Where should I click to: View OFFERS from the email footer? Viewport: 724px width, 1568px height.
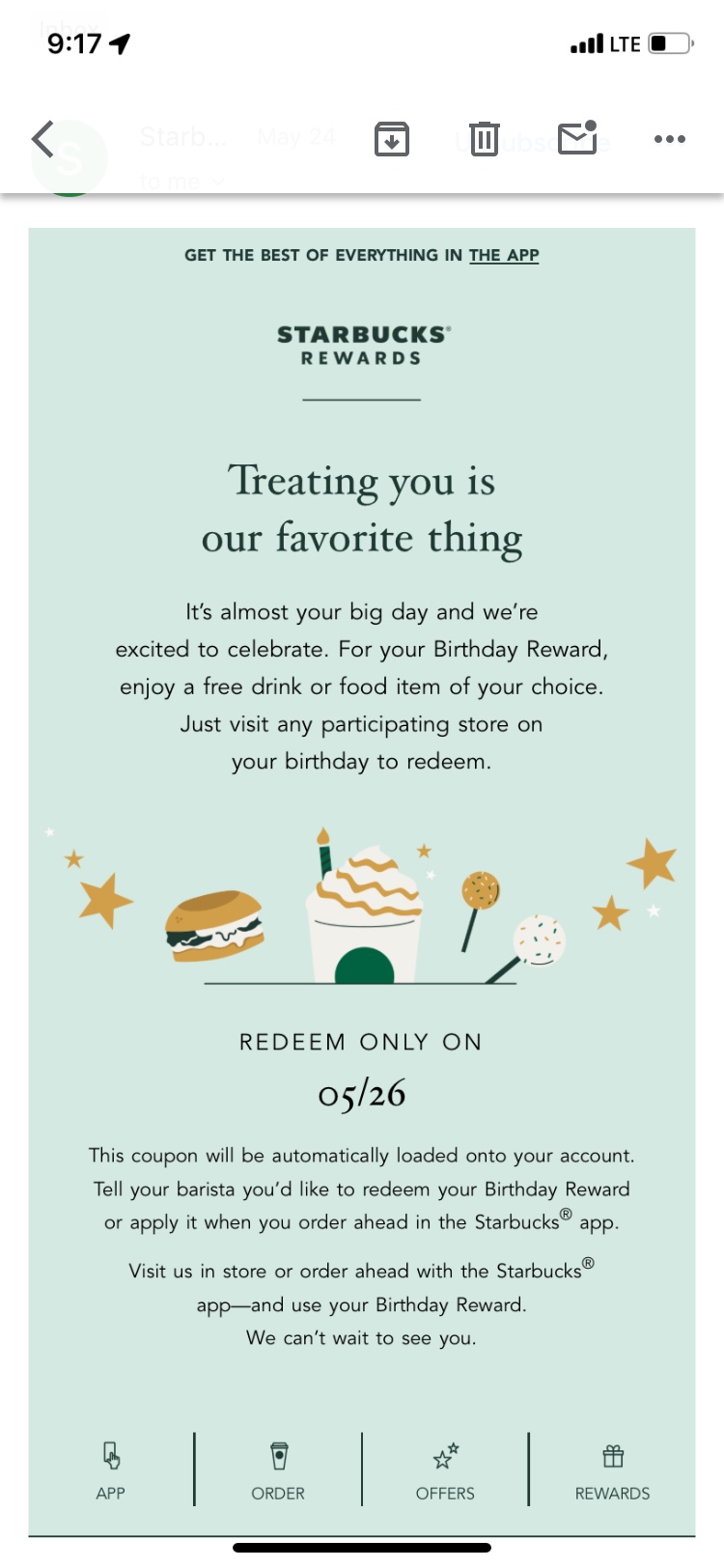[x=445, y=1470]
